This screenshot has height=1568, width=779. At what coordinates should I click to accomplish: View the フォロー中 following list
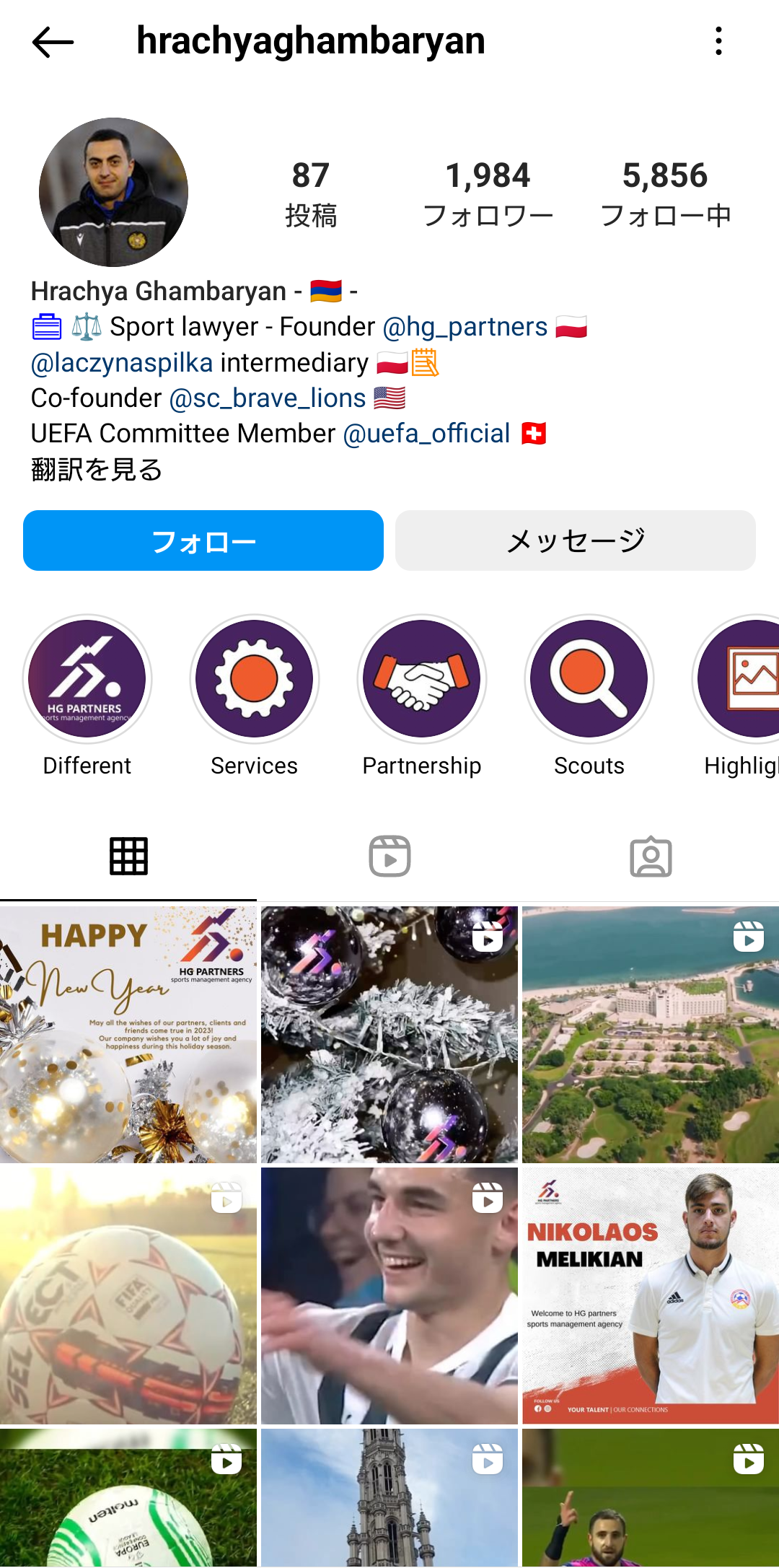click(x=665, y=193)
